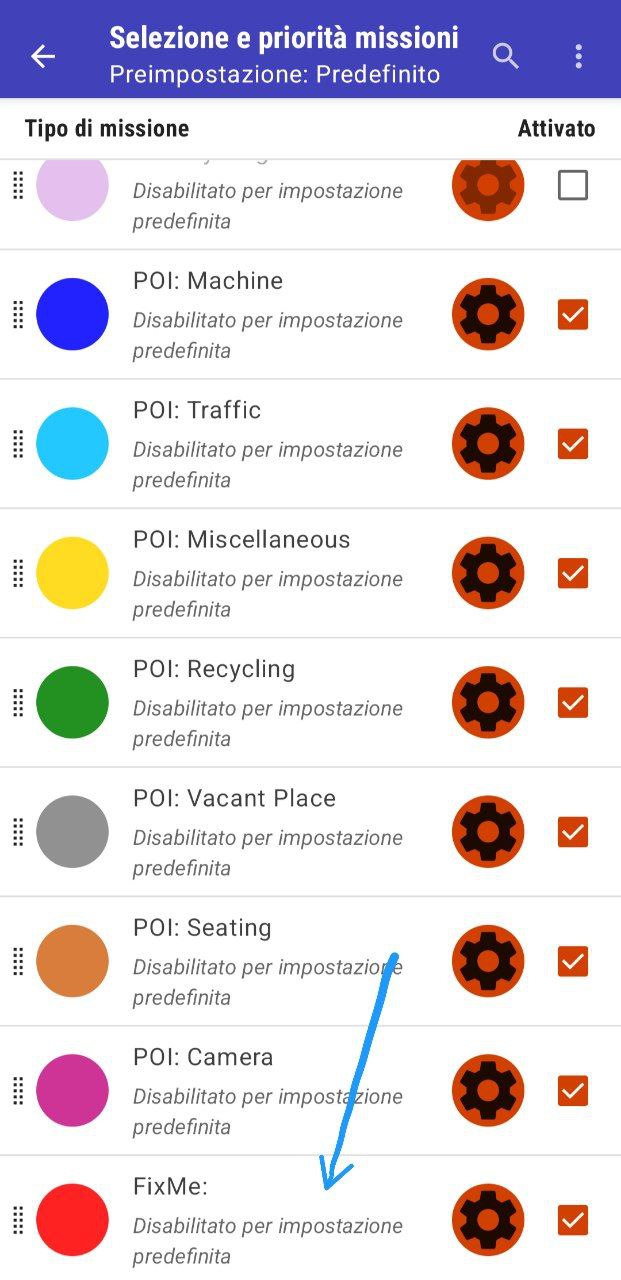621x1280 pixels.
Task: Open settings gear for POI: Miscellaneous
Action: coord(488,574)
